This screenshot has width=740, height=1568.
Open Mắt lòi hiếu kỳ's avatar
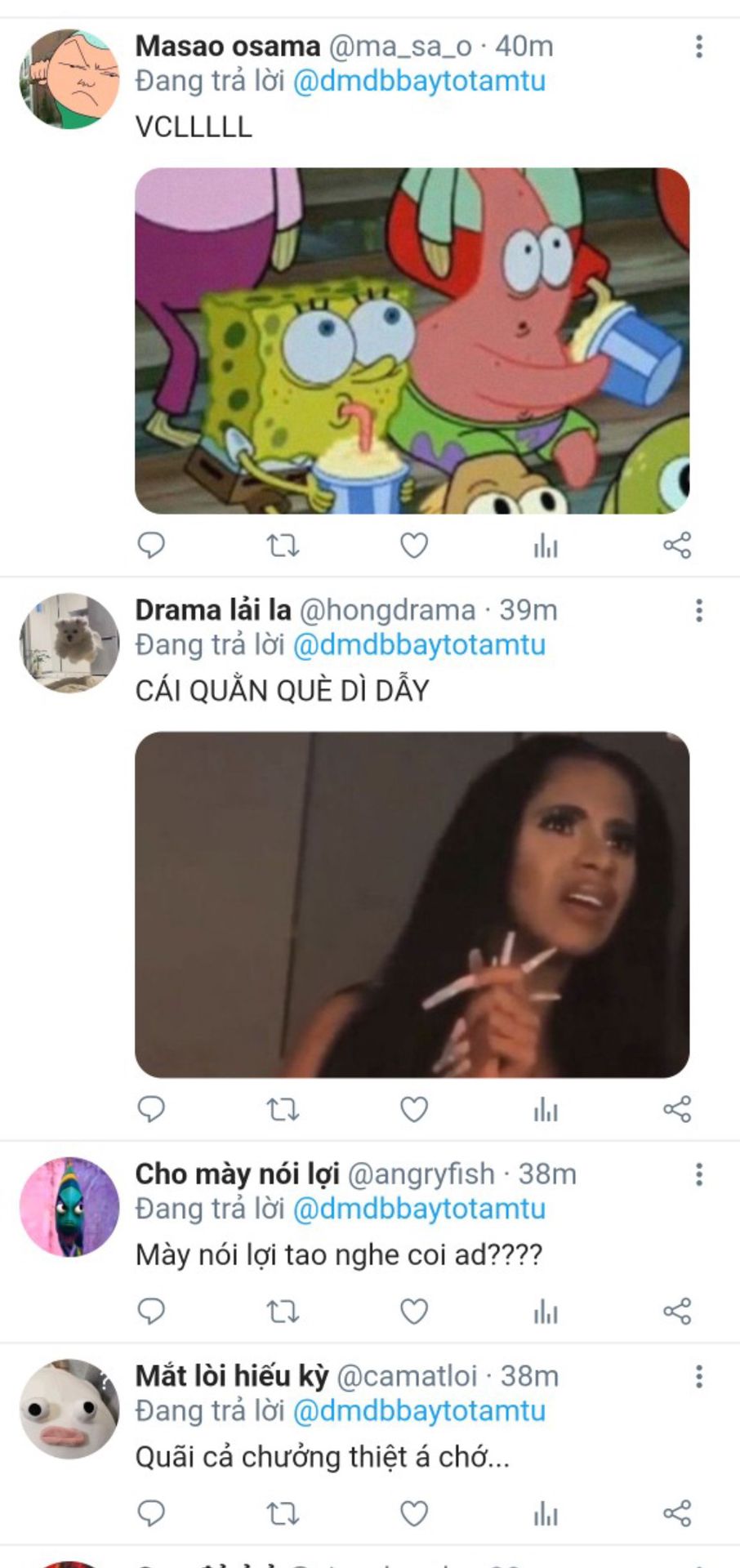coord(69,1409)
